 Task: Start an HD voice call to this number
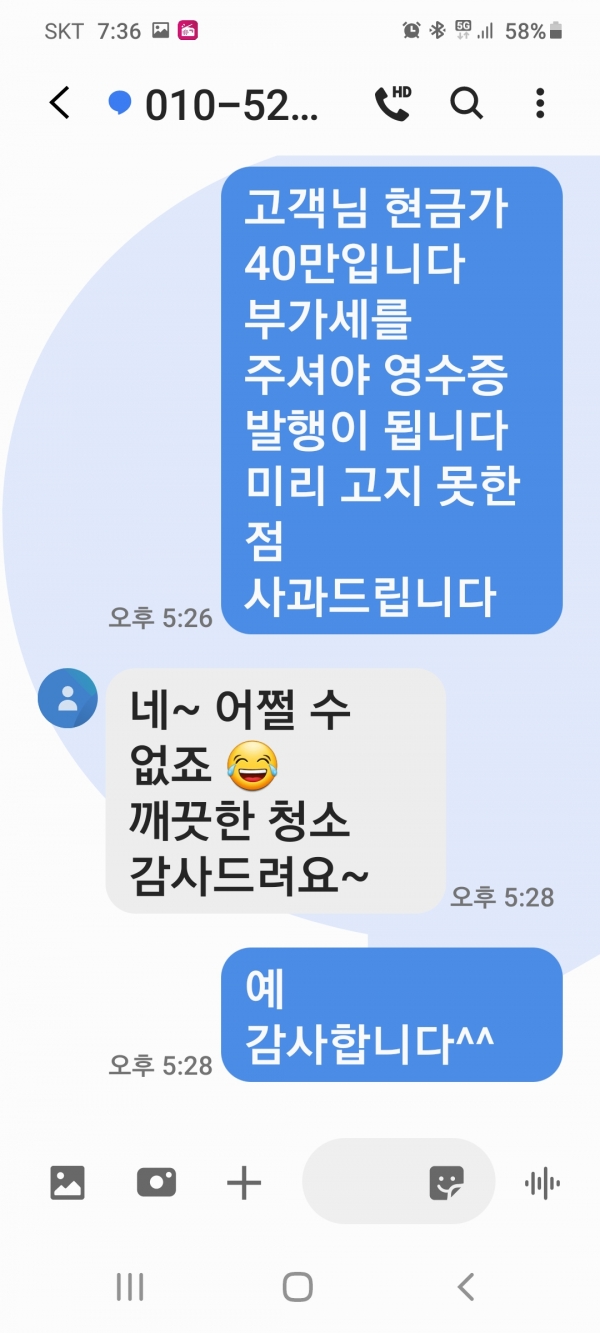(x=392, y=103)
